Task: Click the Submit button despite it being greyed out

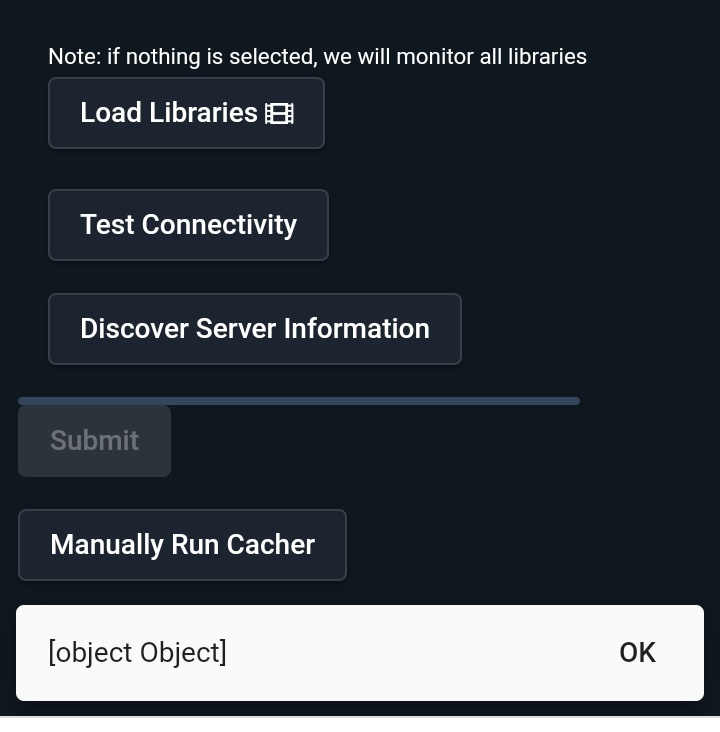Action: tap(94, 440)
